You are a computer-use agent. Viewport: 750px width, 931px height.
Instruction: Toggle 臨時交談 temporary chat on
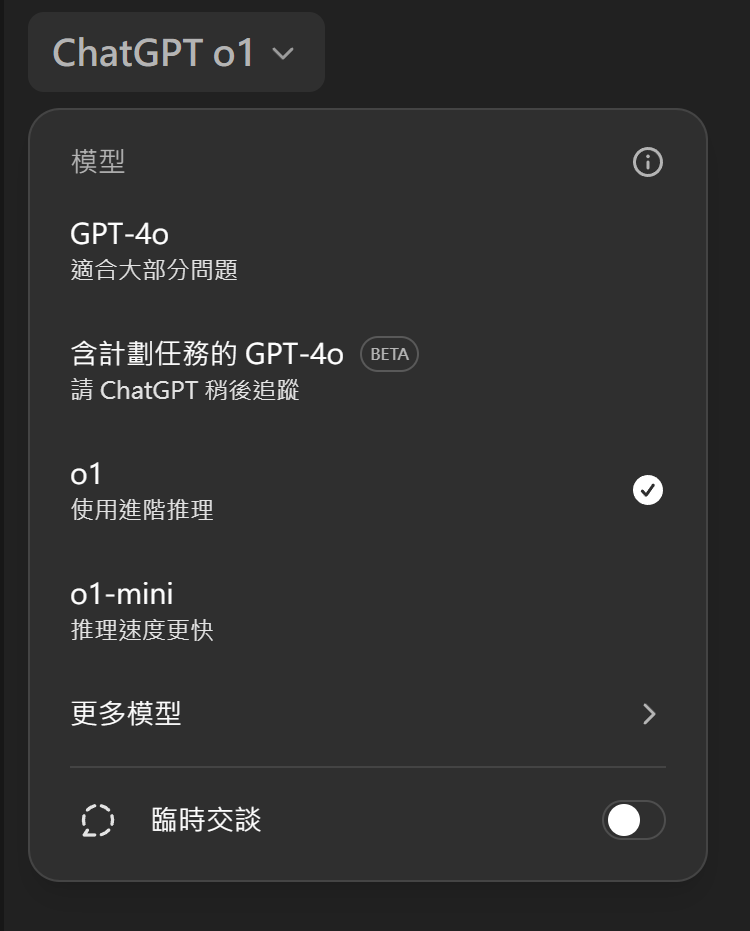pos(633,821)
